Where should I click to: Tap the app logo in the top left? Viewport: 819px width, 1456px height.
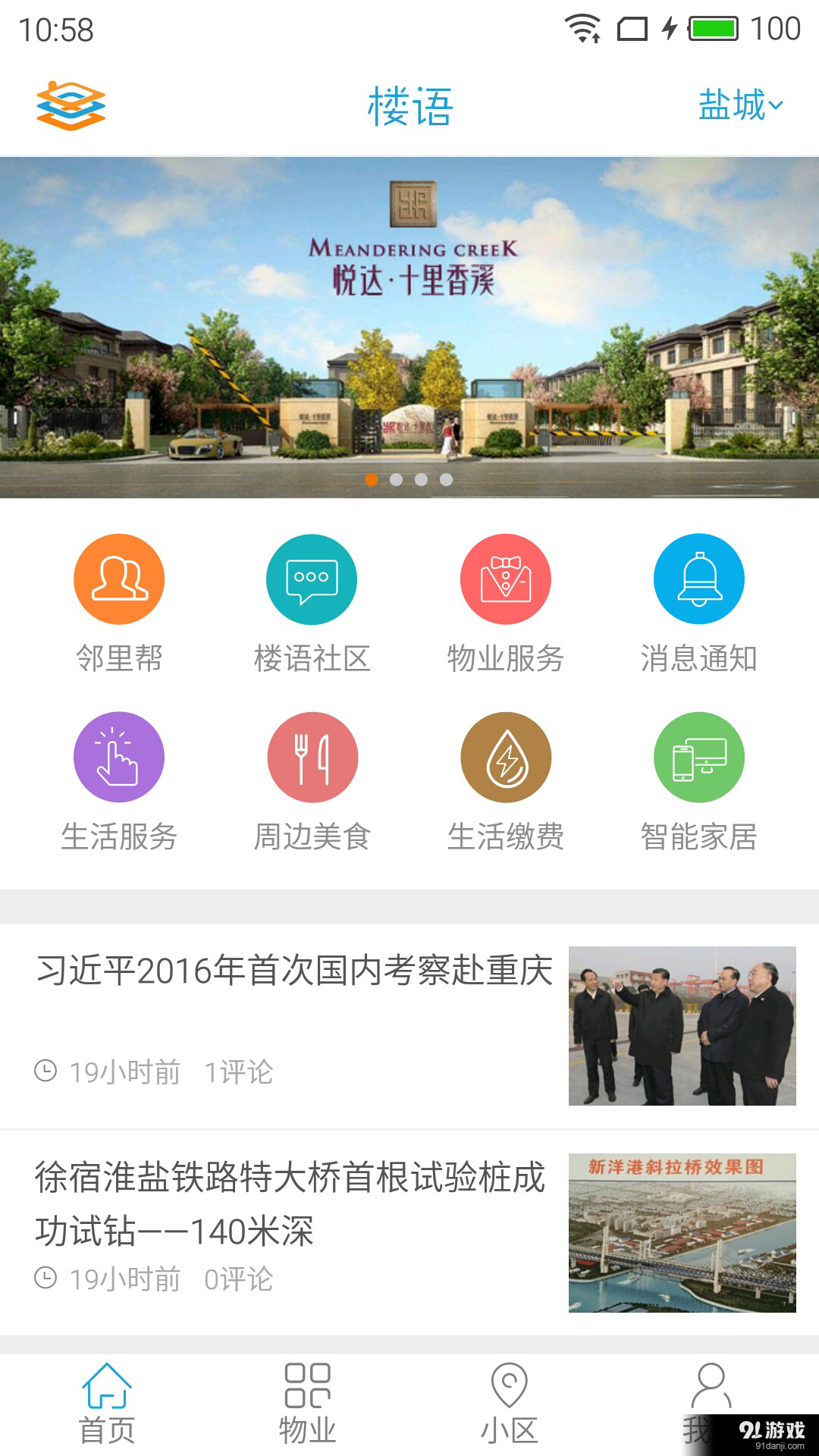pyautogui.click(x=72, y=106)
